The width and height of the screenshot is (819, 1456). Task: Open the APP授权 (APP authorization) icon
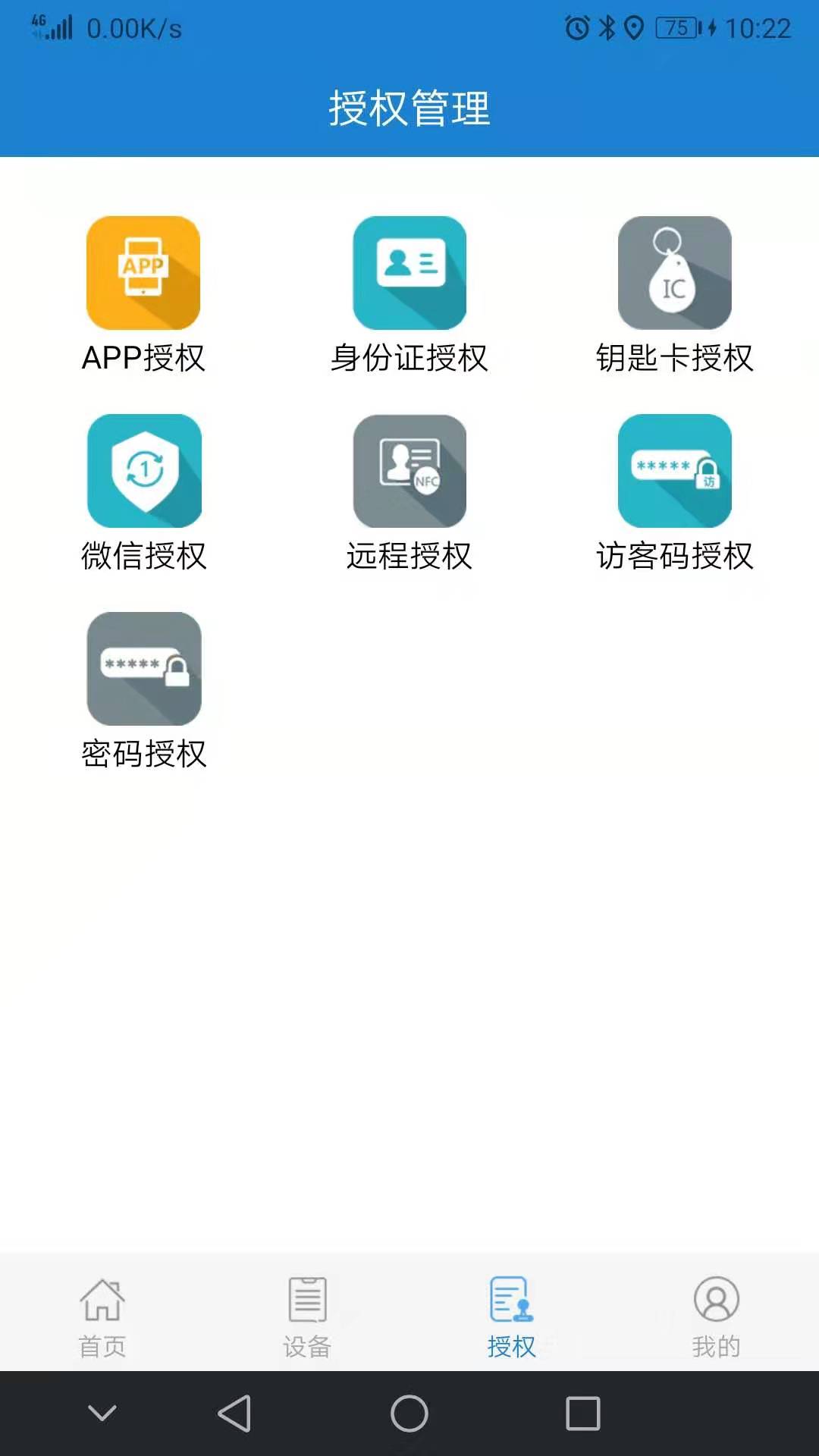(144, 273)
